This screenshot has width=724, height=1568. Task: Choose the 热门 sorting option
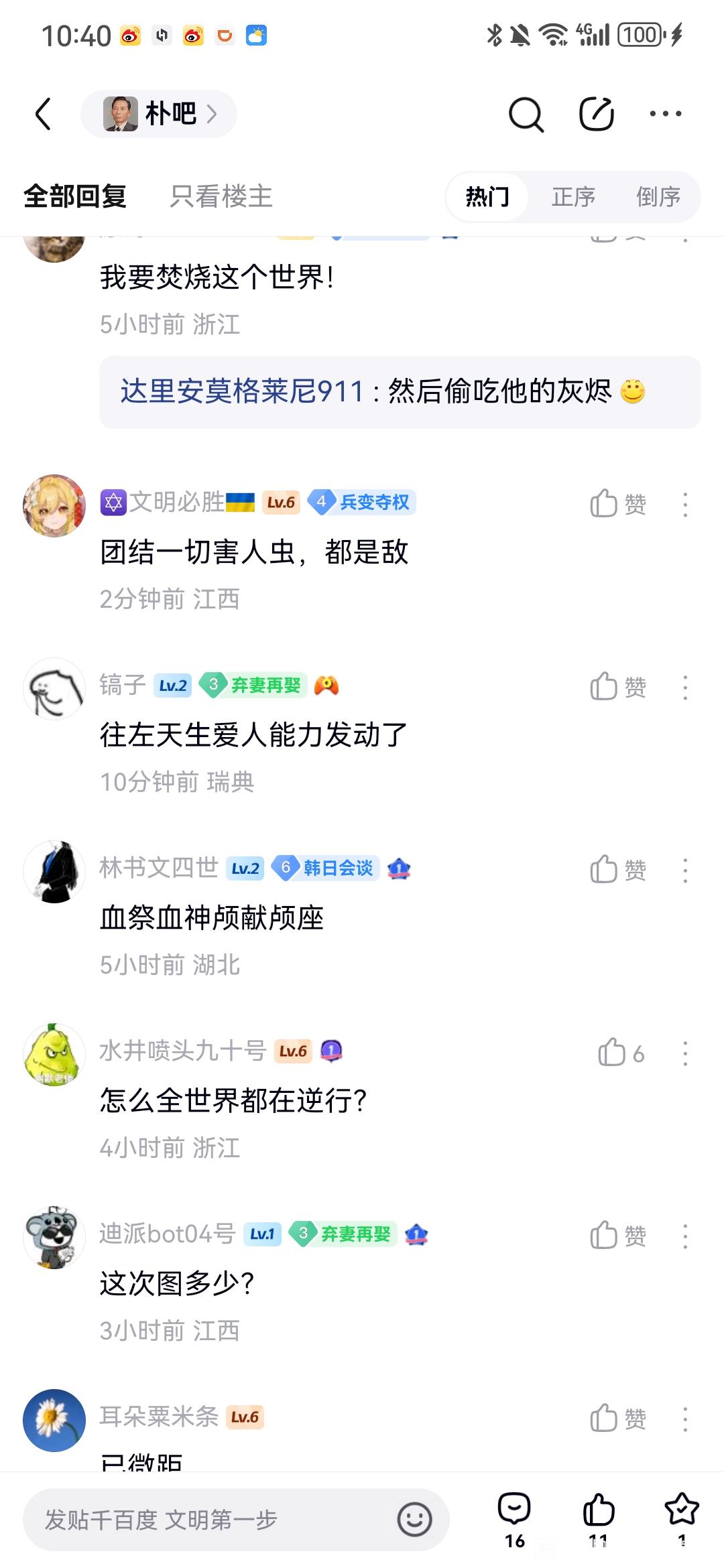point(487,197)
